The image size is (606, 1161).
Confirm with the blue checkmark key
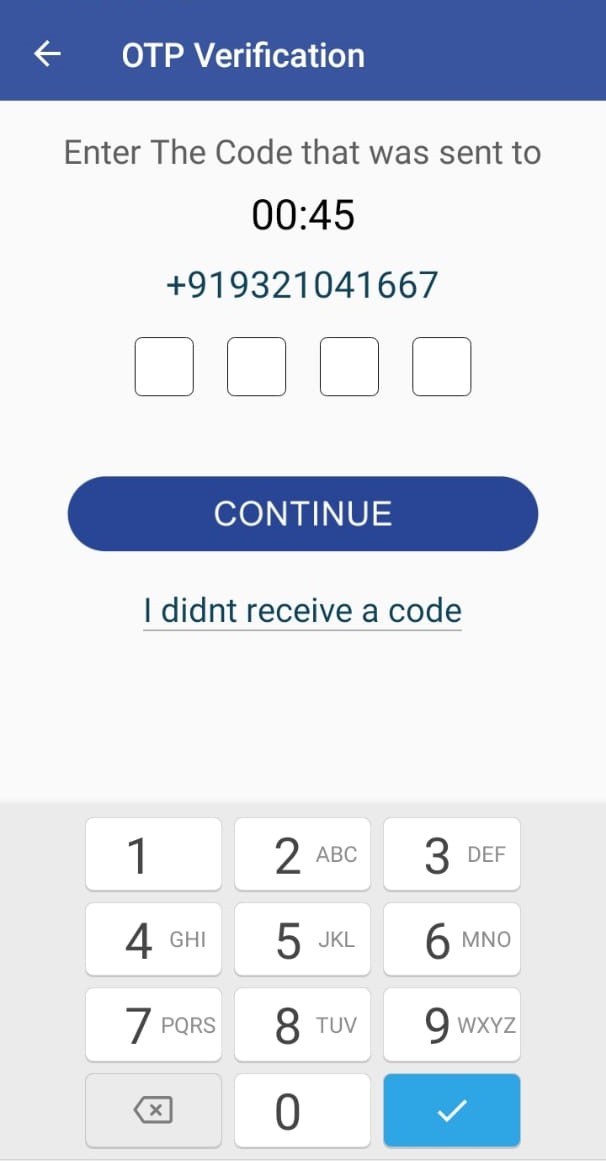tap(452, 1110)
